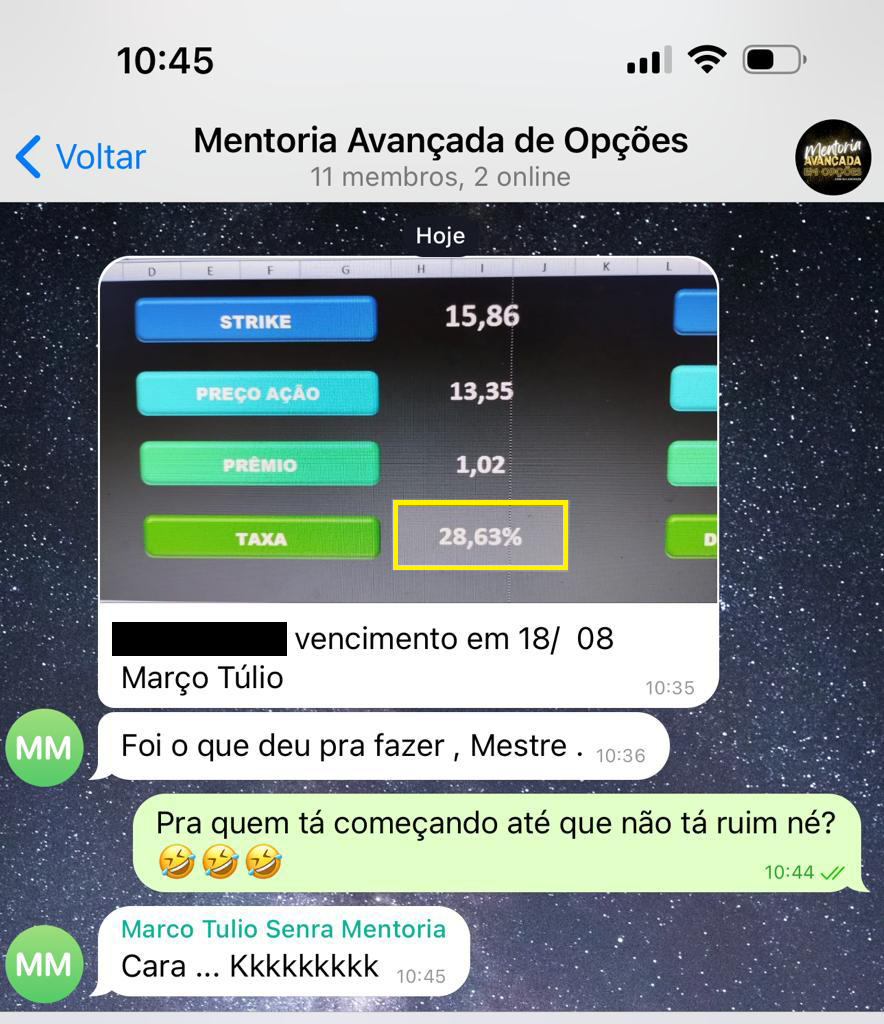Go back with the Voltar button

(81, 157)
